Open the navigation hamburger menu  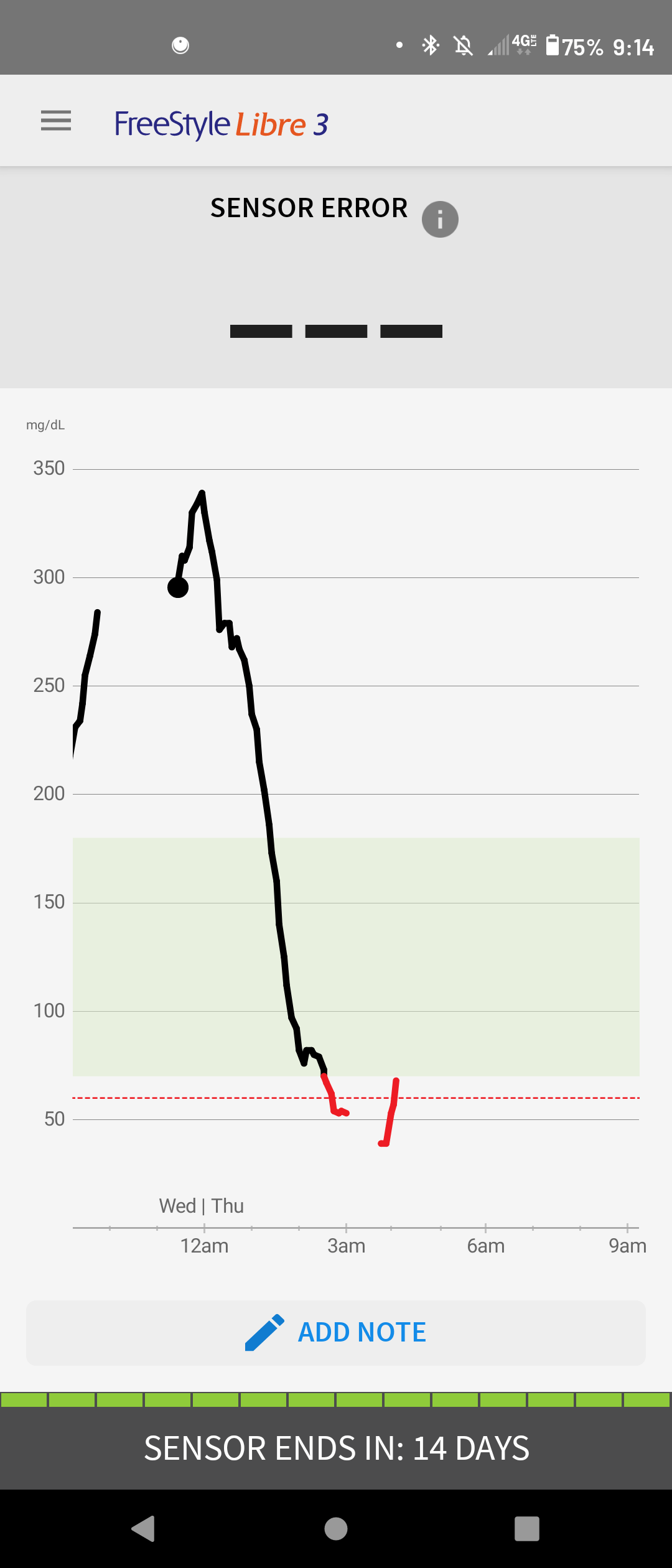pos(55,121)
